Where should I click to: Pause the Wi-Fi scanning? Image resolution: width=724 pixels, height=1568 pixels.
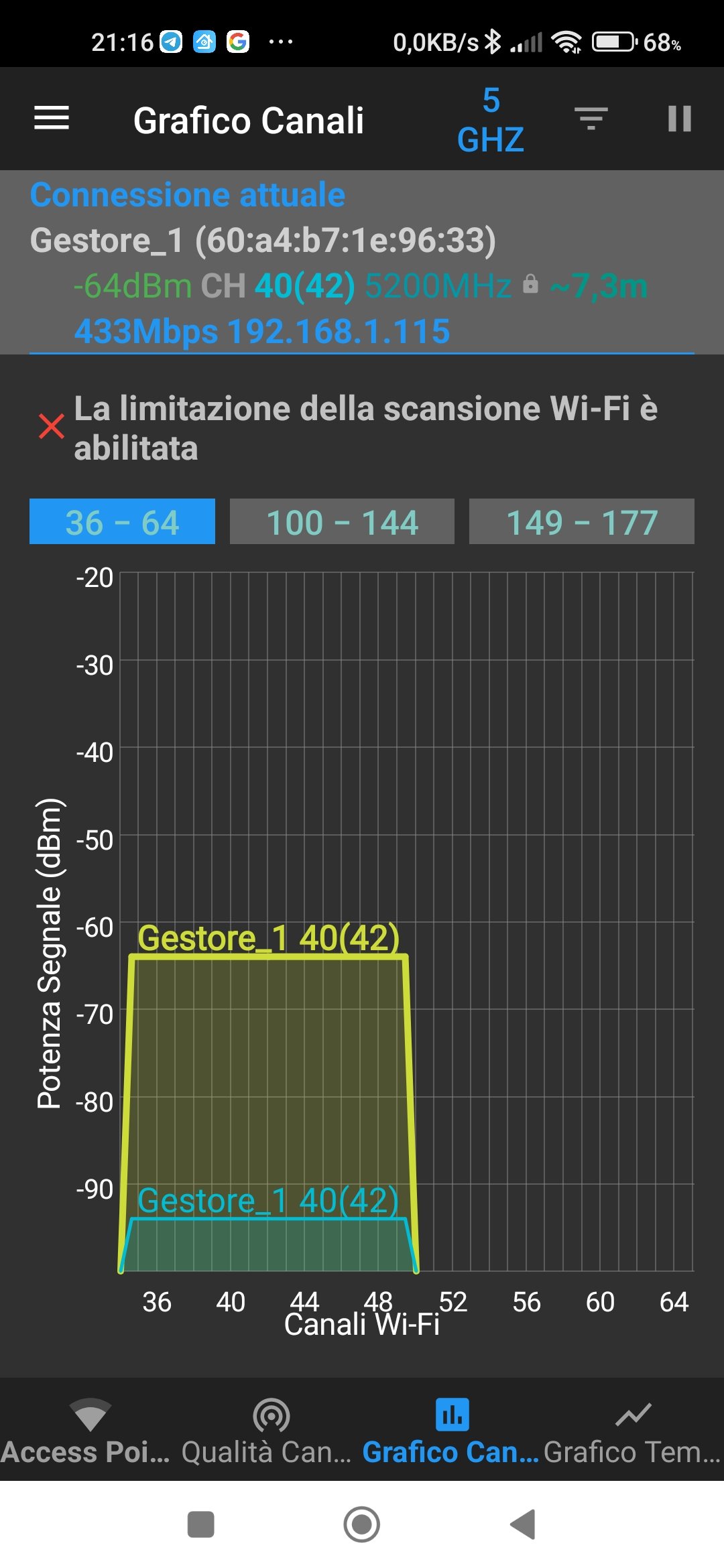point(679,119)
